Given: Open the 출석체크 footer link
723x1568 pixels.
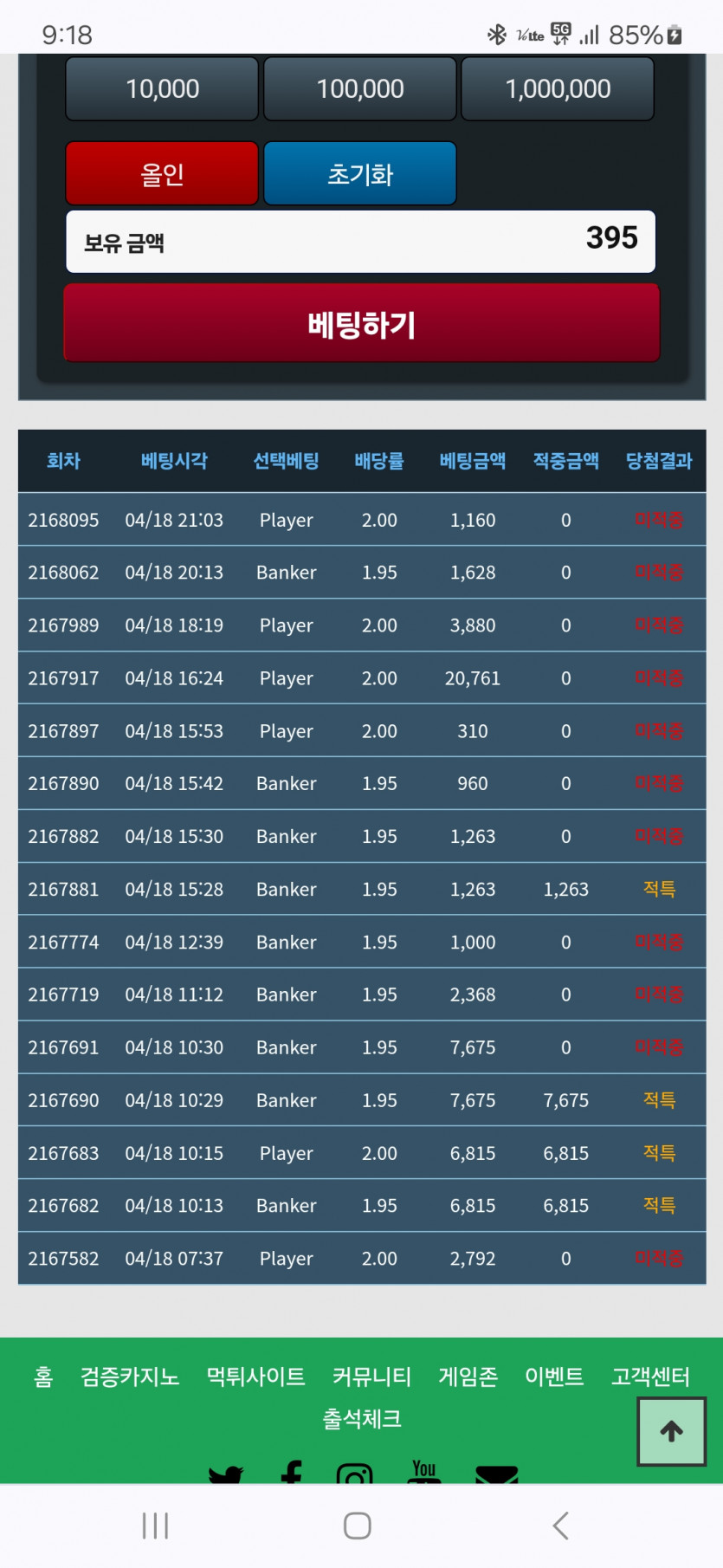Looking at the screenshot, I should coord(361,1419).
